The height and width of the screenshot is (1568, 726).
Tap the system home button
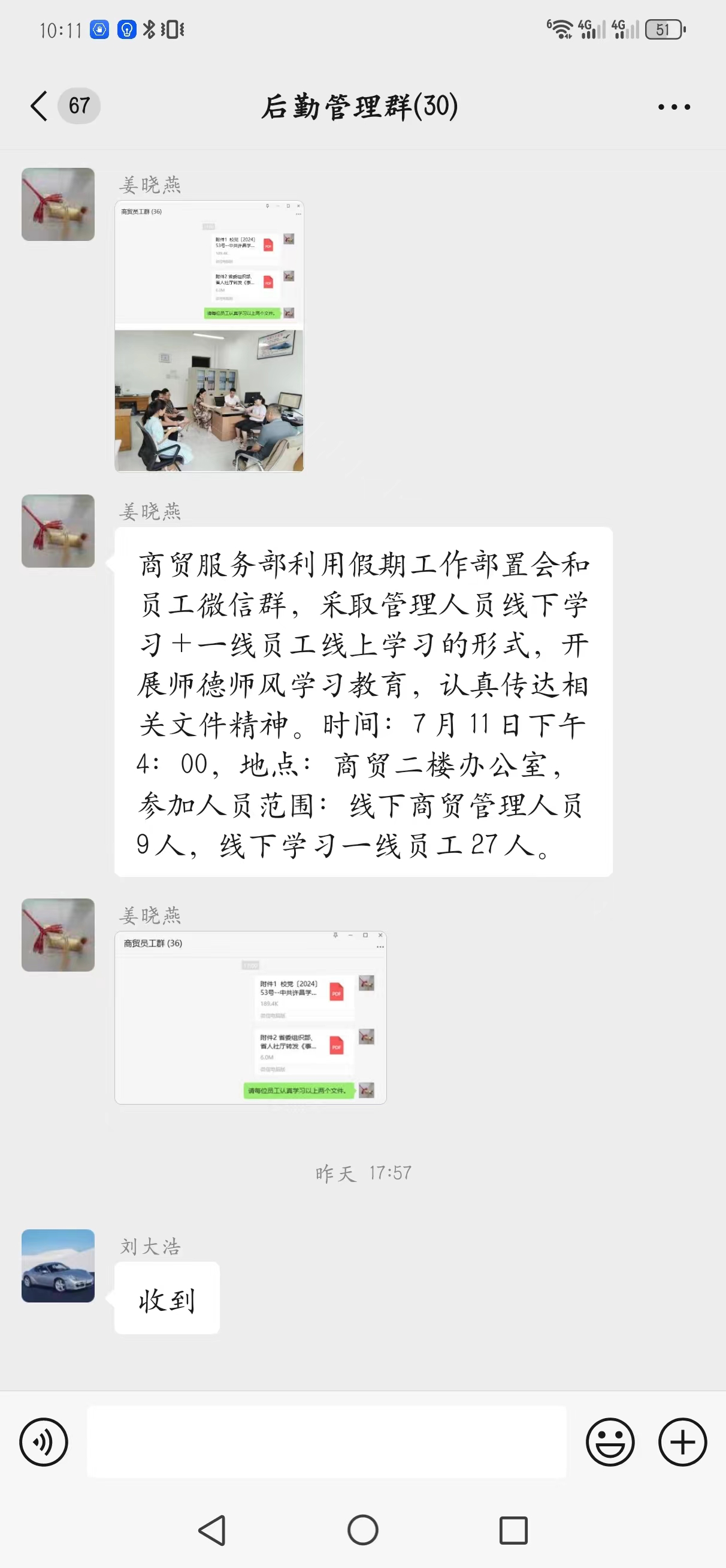tap(362, 1530)
